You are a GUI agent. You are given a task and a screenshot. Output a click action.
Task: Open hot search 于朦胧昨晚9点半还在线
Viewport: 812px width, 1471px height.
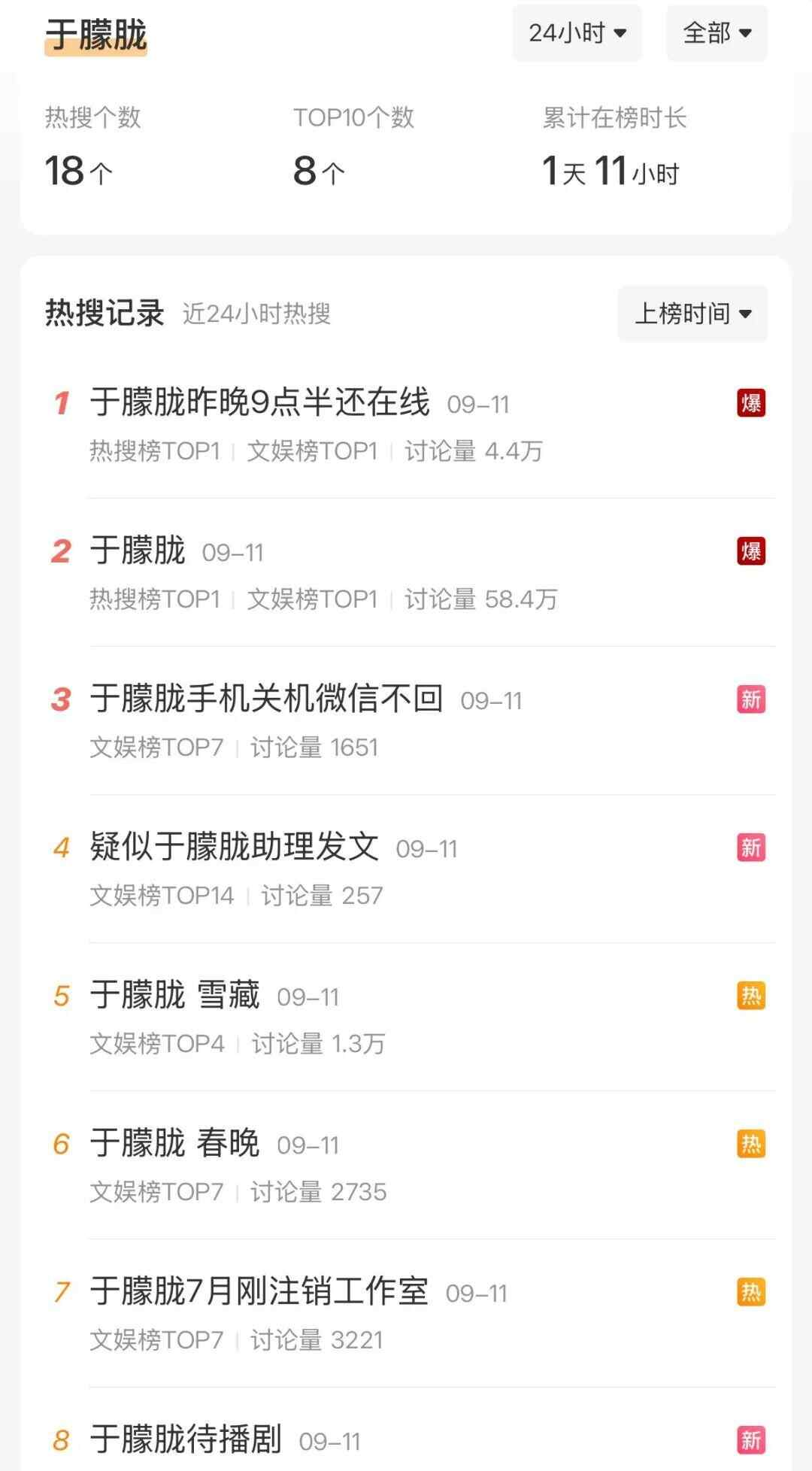click(x=260, y=402)
